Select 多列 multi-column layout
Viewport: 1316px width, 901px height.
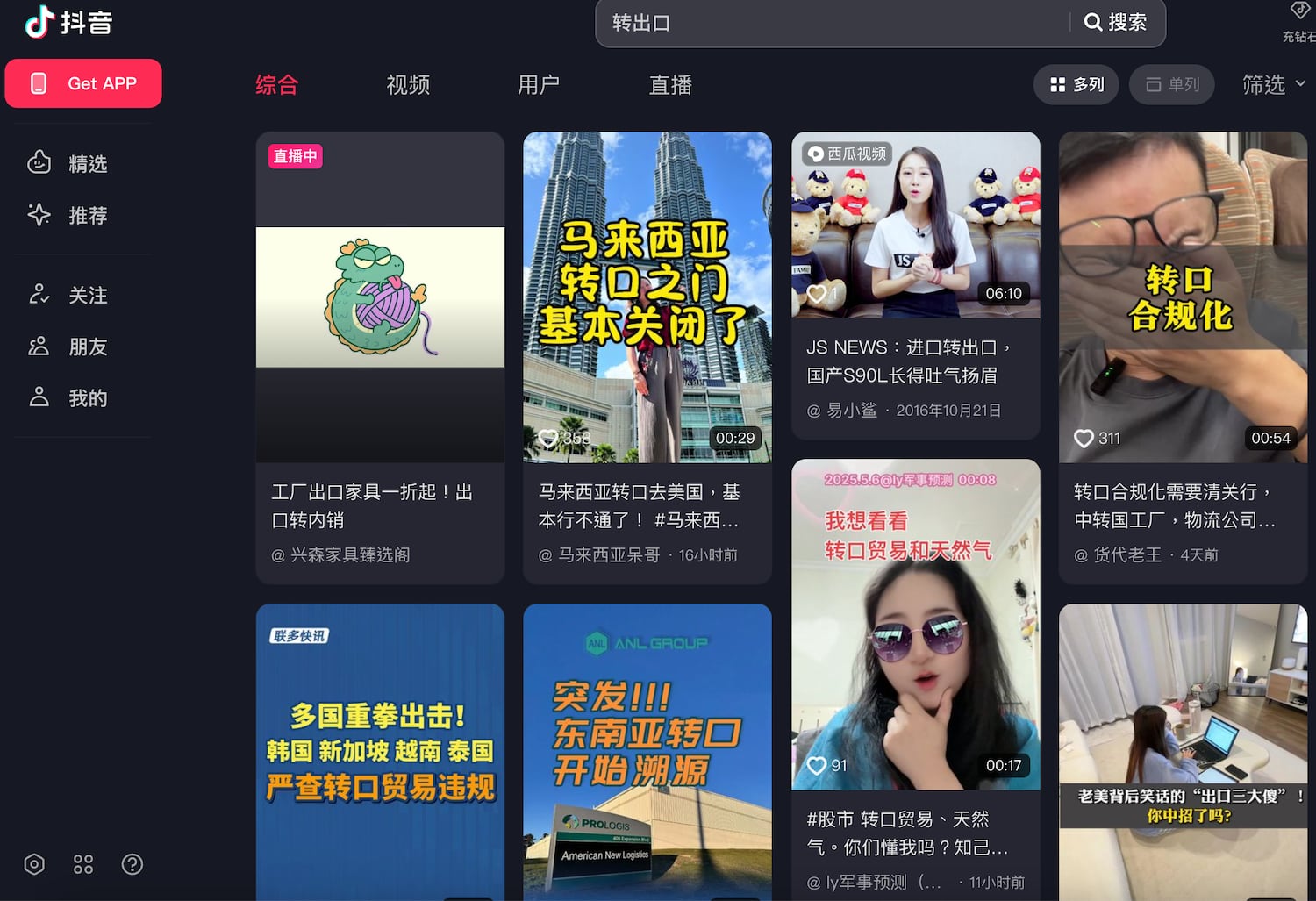pyautogui.click(x=1076, y=84)
